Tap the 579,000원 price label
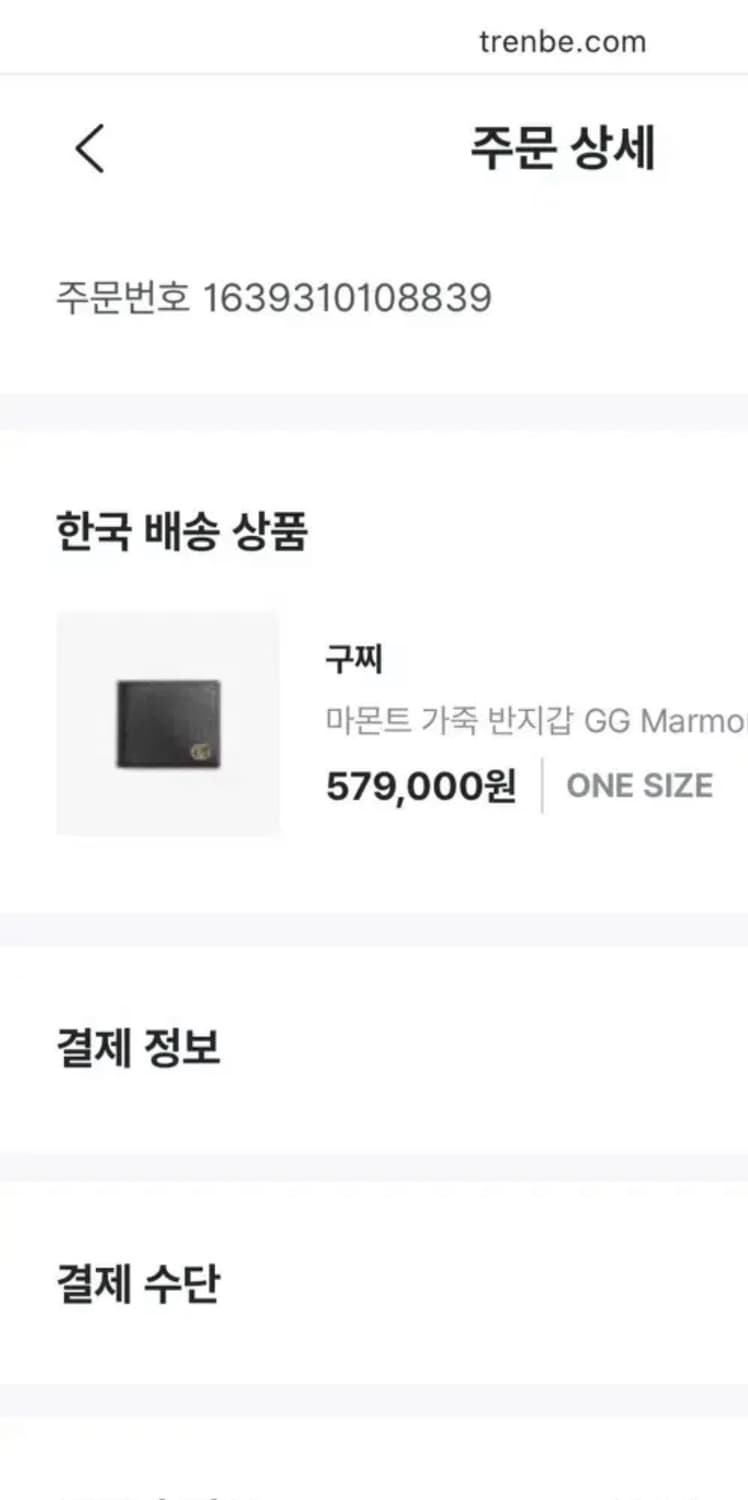This screenshot has height=1500, width=748. click(422, 786)
